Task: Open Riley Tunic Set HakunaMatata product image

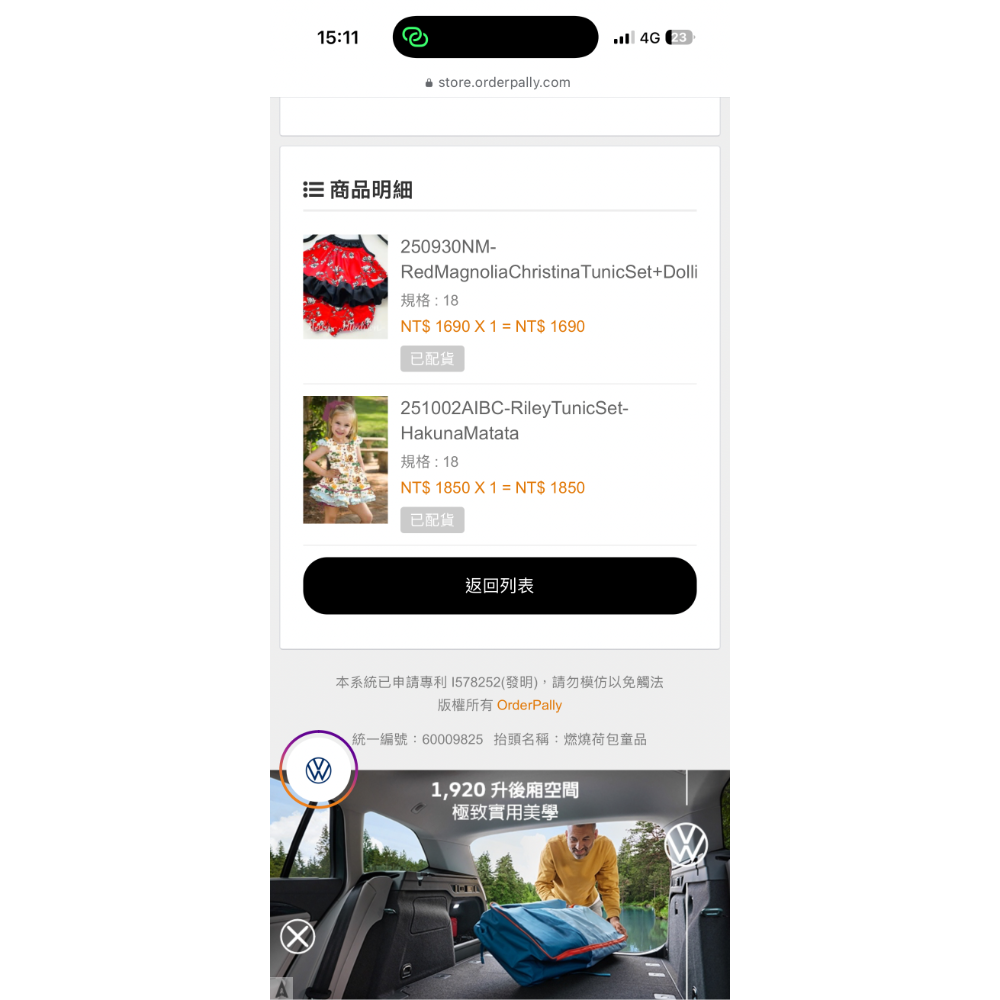Action: [x=345, y=460]
